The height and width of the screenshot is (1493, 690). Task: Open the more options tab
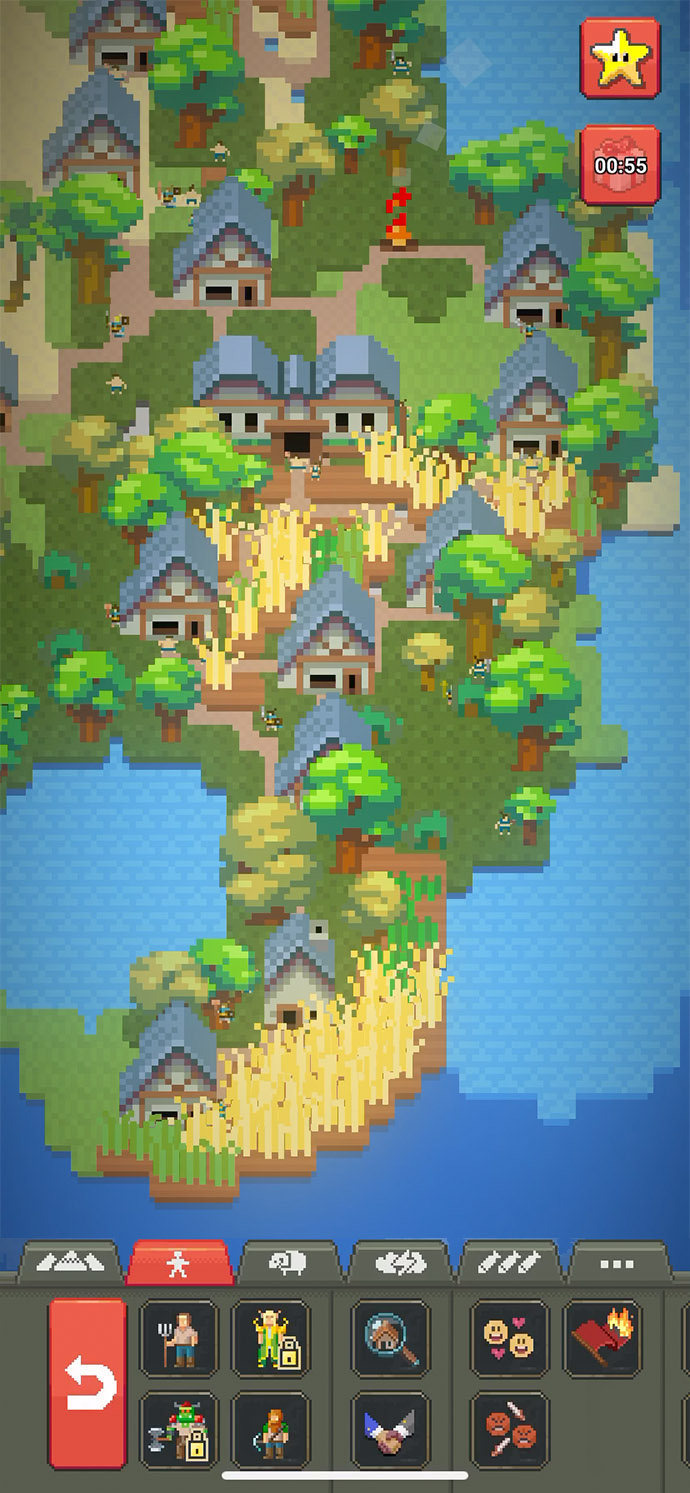617,1264
